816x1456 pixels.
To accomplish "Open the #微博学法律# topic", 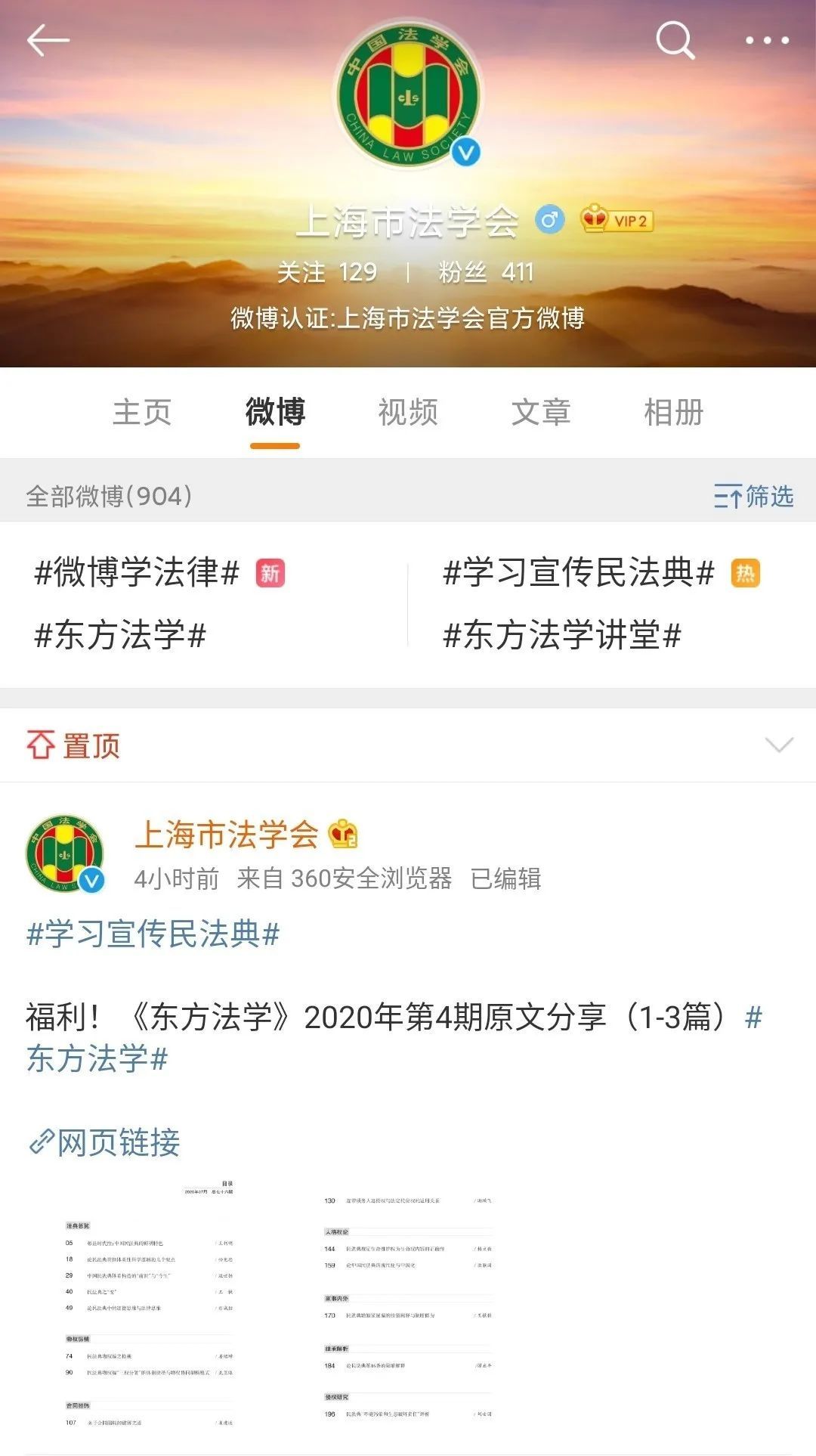I will (x=138, y=573).
